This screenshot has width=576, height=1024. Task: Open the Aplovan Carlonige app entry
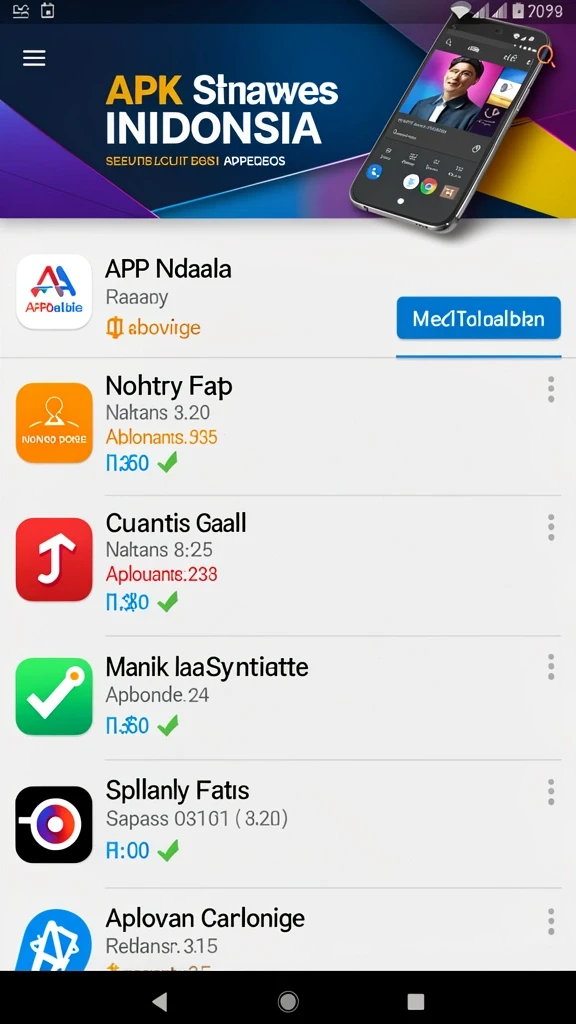tap(288, 930)
